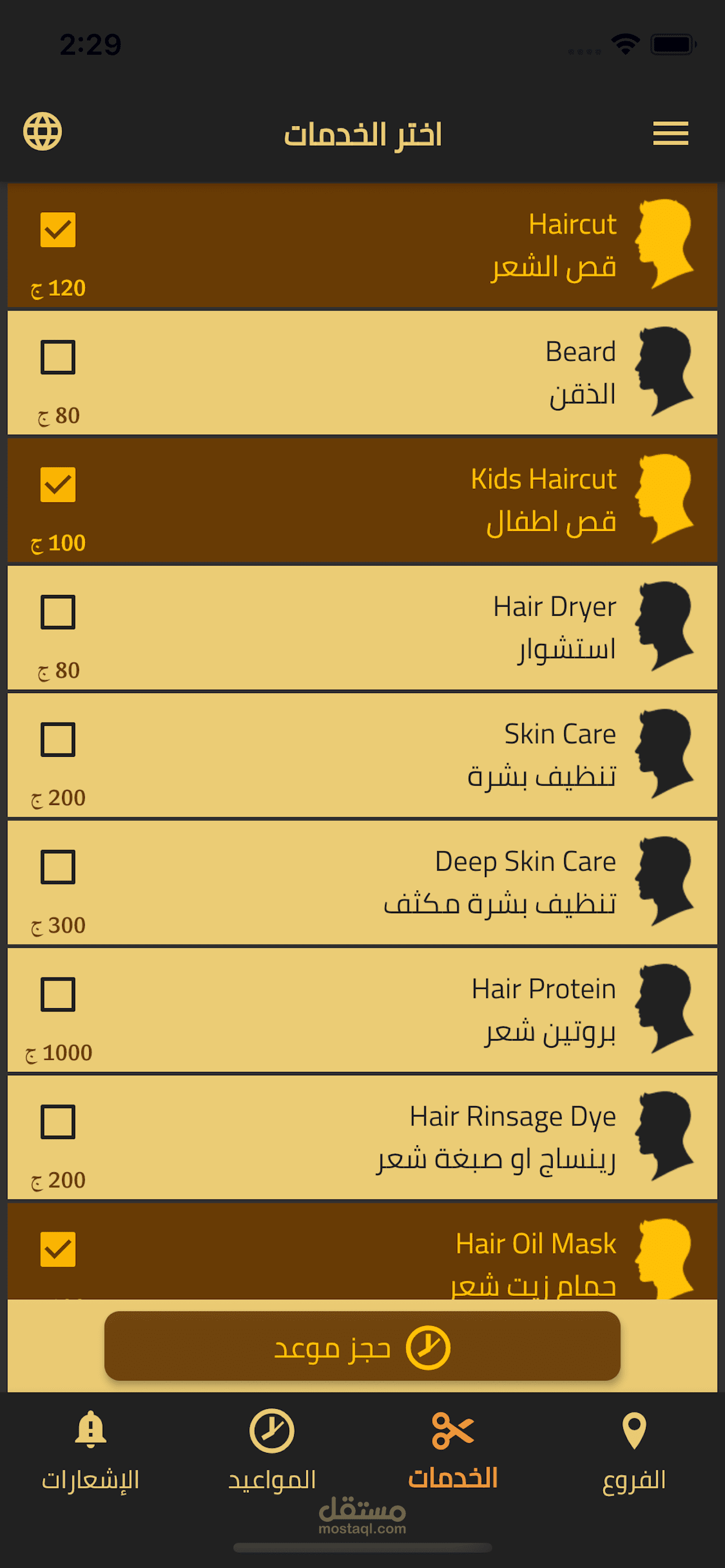The height and width of the screenshot is (1568, 725).
Task: Check the Skin Care service box
Action: tap(58, 739)
